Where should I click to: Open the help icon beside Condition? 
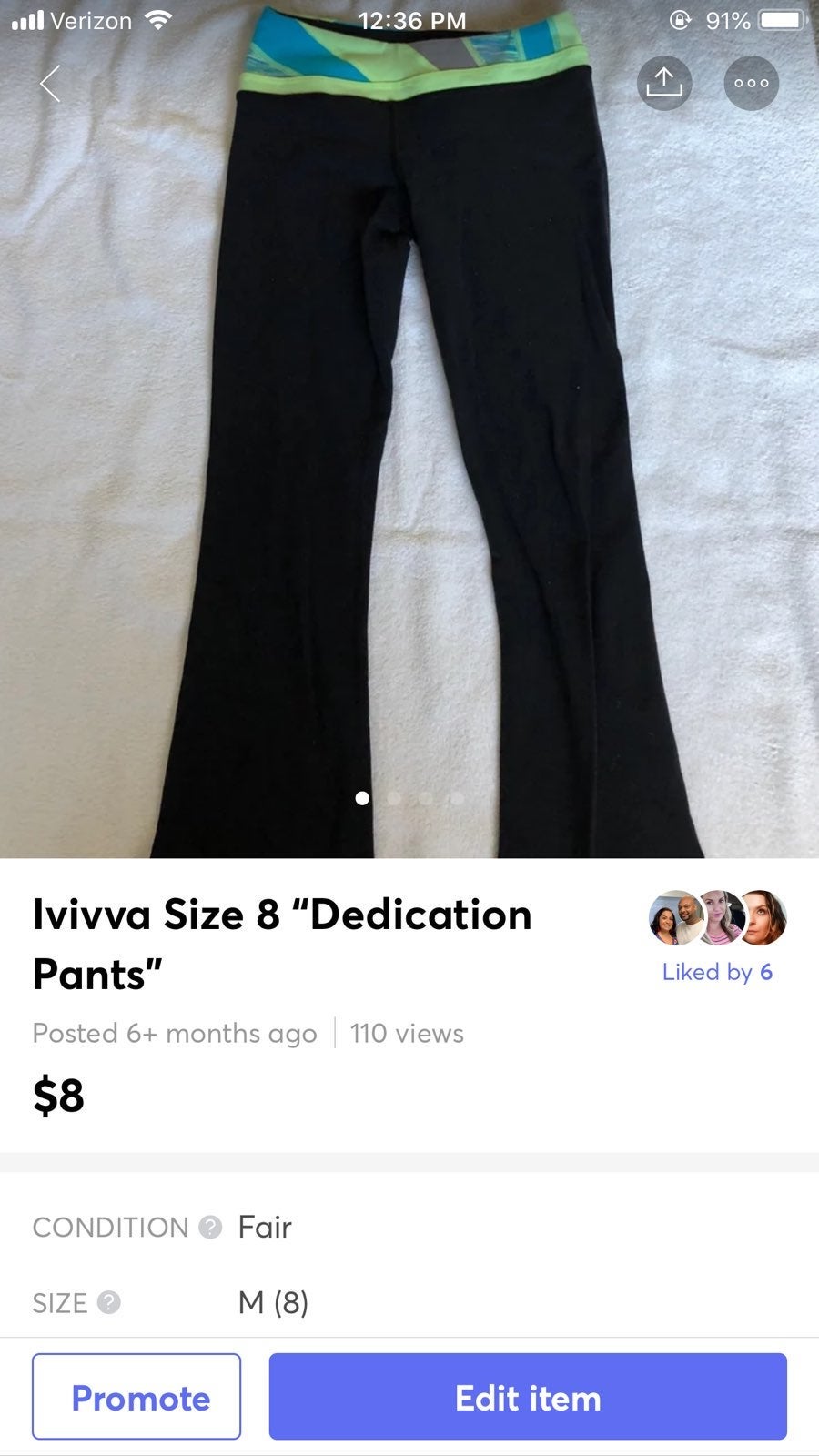210,1228
